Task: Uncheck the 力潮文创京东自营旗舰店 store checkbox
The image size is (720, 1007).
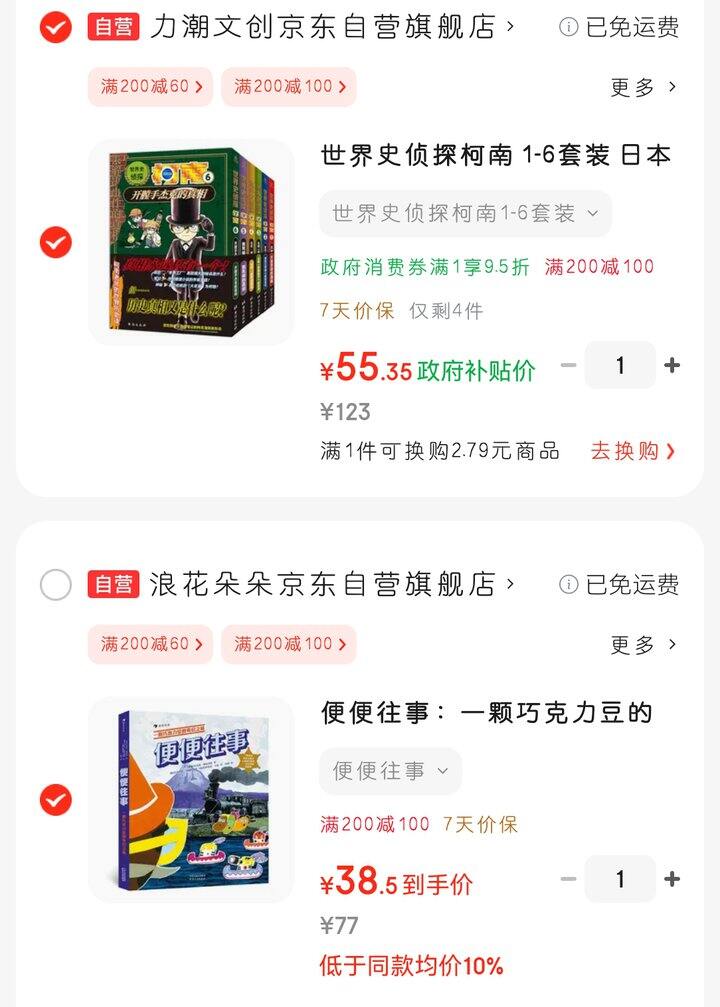Action: [x=56, y=27]
